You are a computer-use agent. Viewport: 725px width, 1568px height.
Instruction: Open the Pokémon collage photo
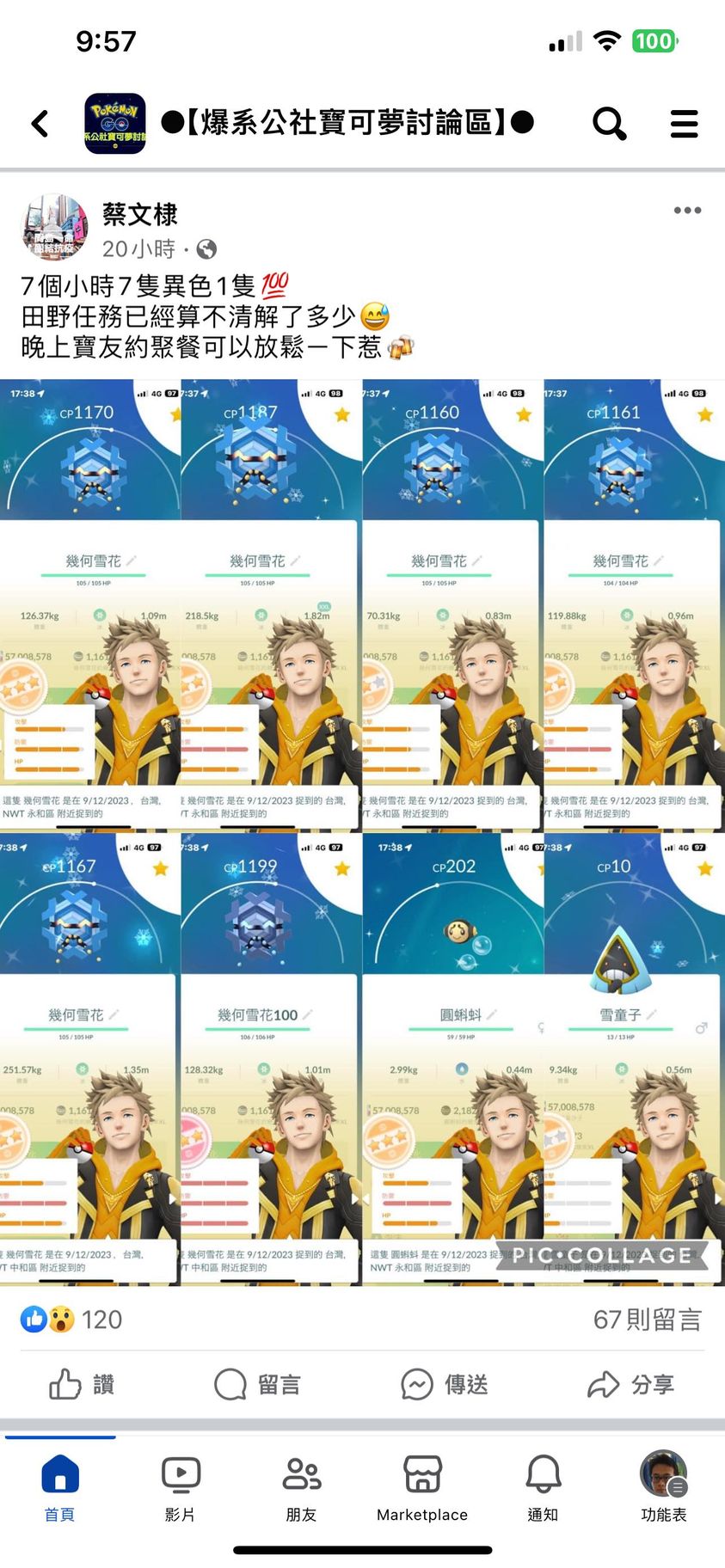[x=362, y=832]
